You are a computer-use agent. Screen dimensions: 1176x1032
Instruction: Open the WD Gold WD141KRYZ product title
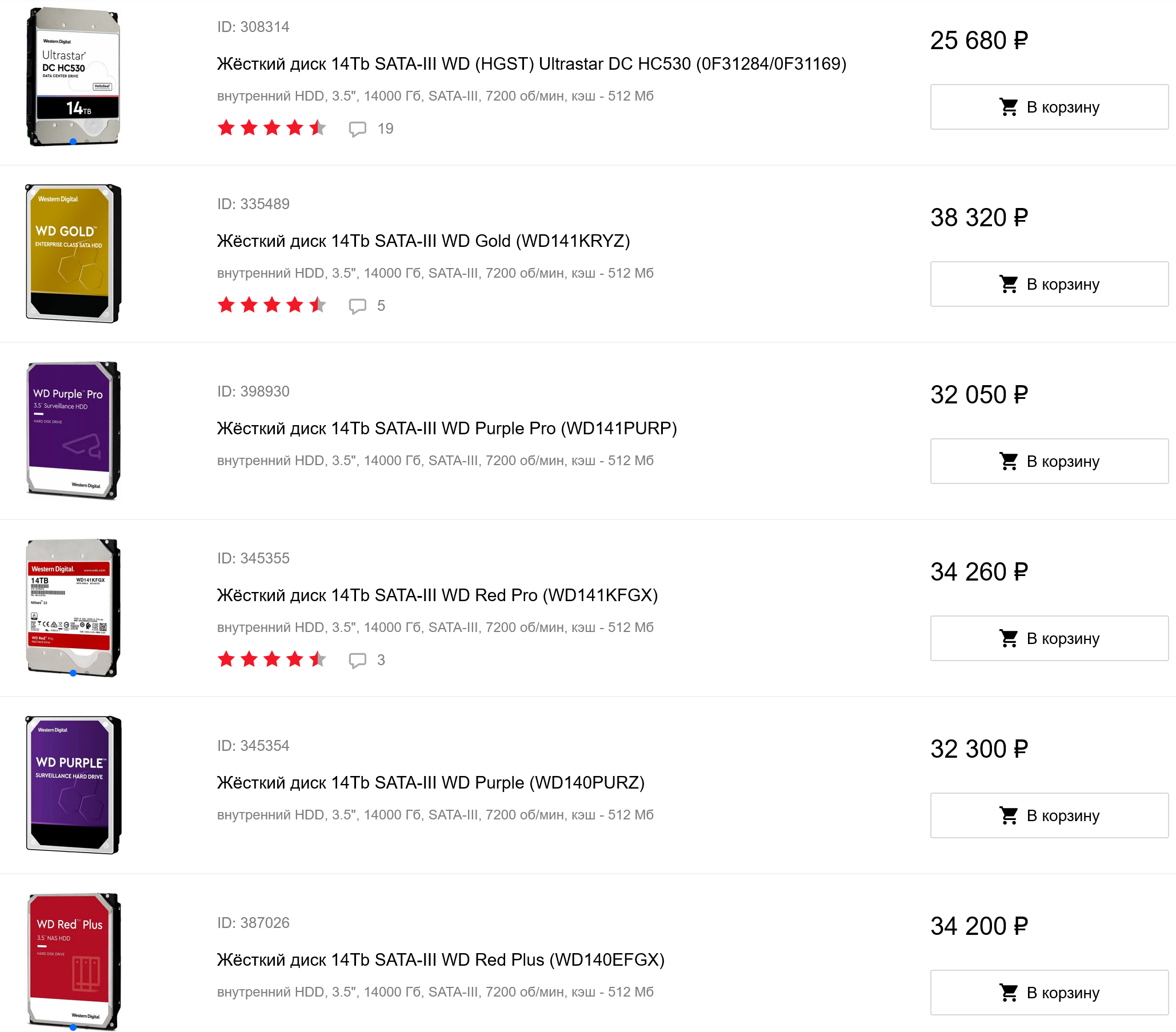pos(423,241)
